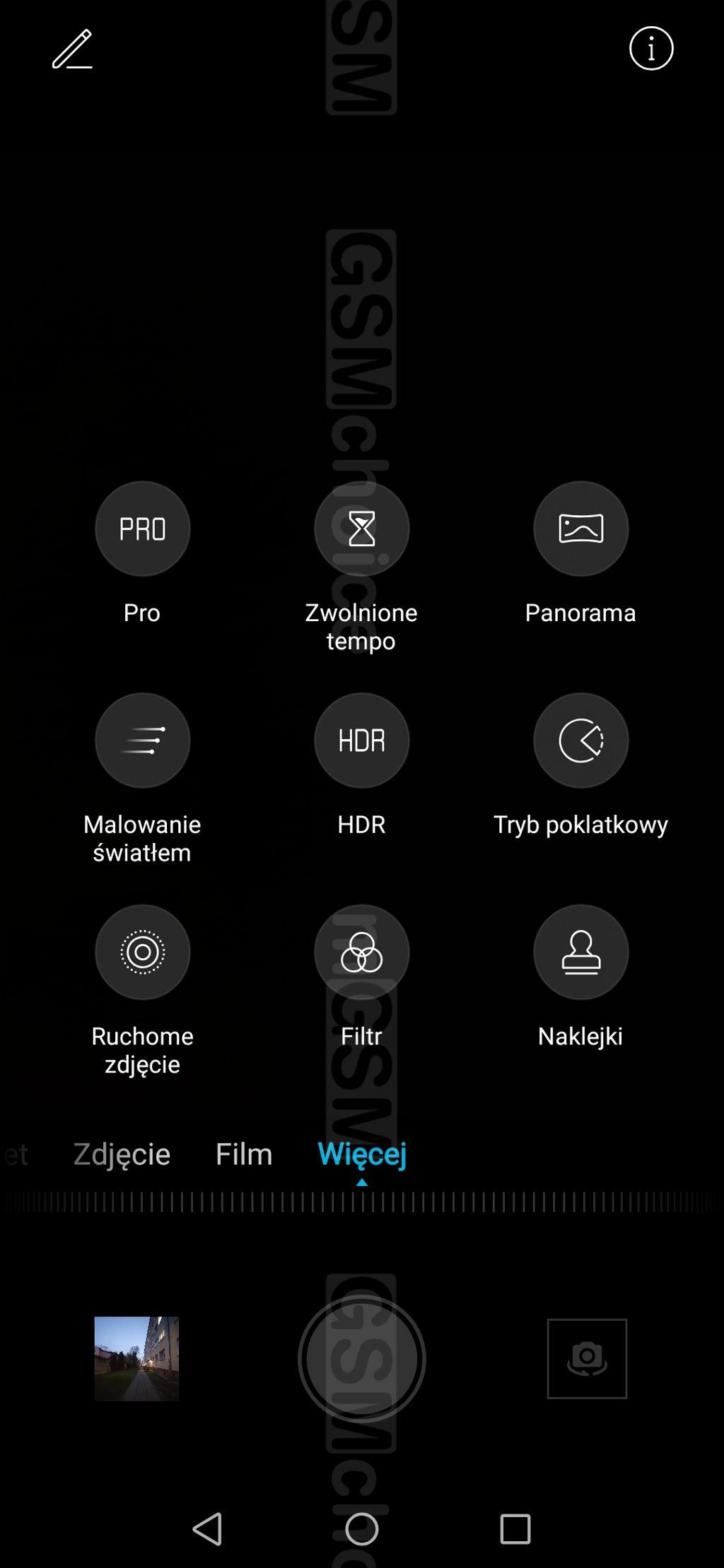This screenshot has width=724, height=1568.
Task: Switch between front and rear camera
Action: [x=587, y=1358]
